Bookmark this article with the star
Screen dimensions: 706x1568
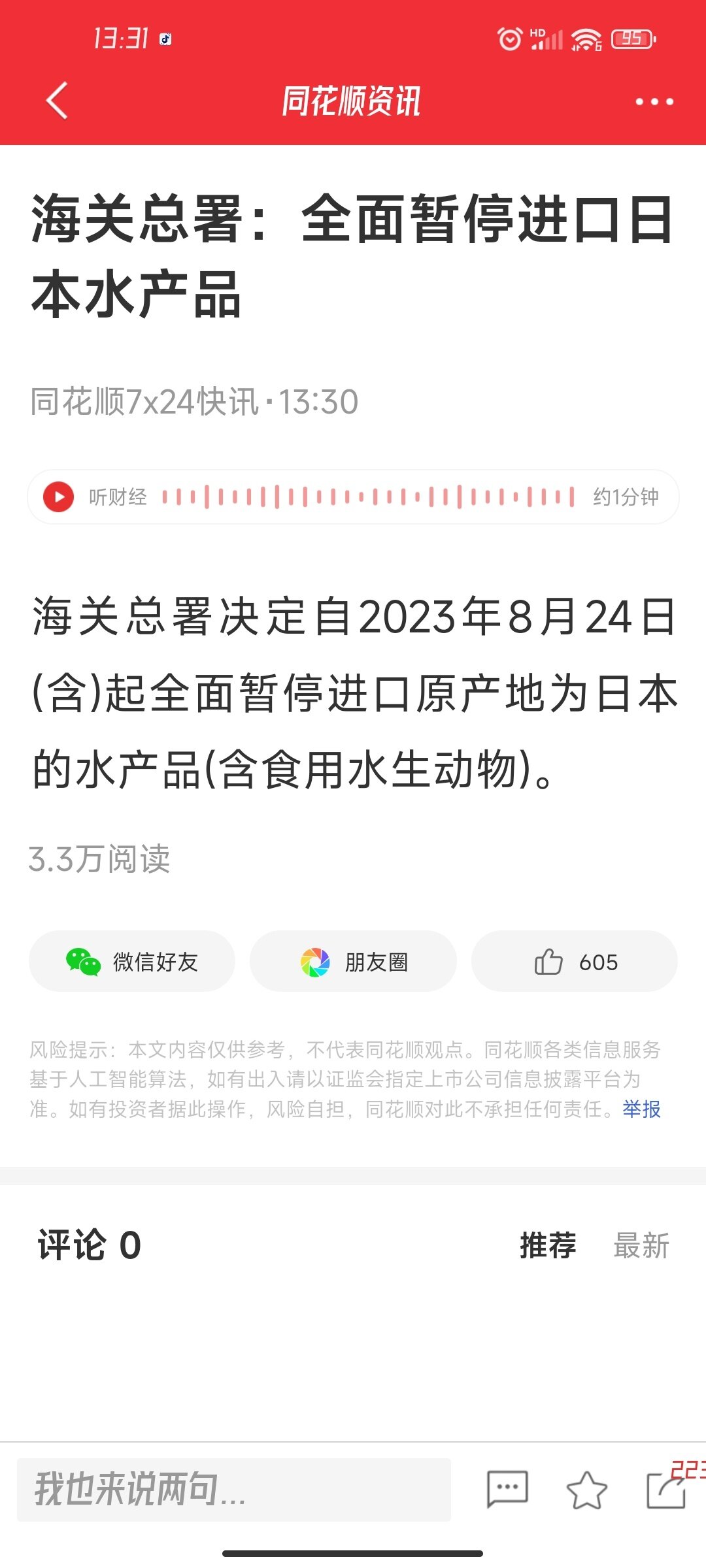pos(586,1490)
